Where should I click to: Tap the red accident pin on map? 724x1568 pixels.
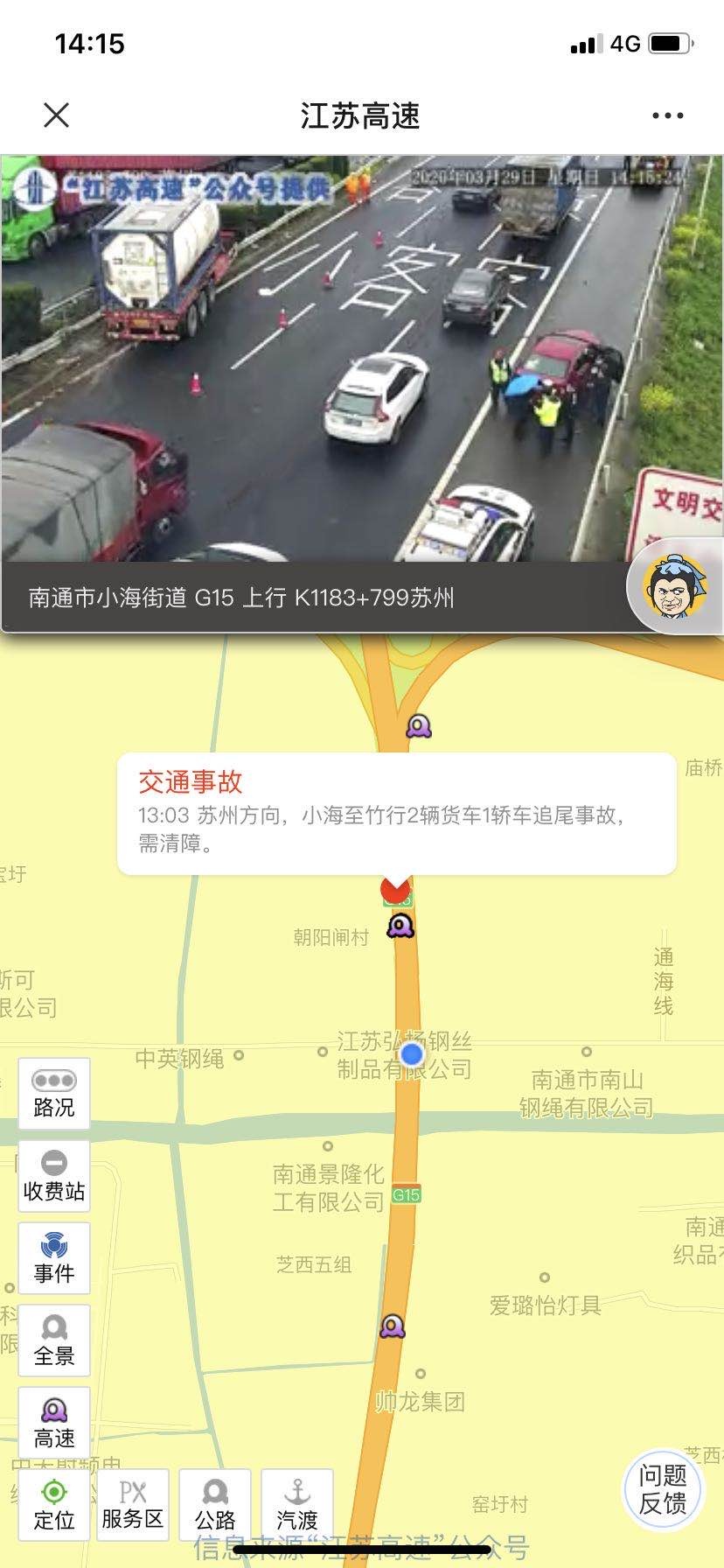click(395, 890)
